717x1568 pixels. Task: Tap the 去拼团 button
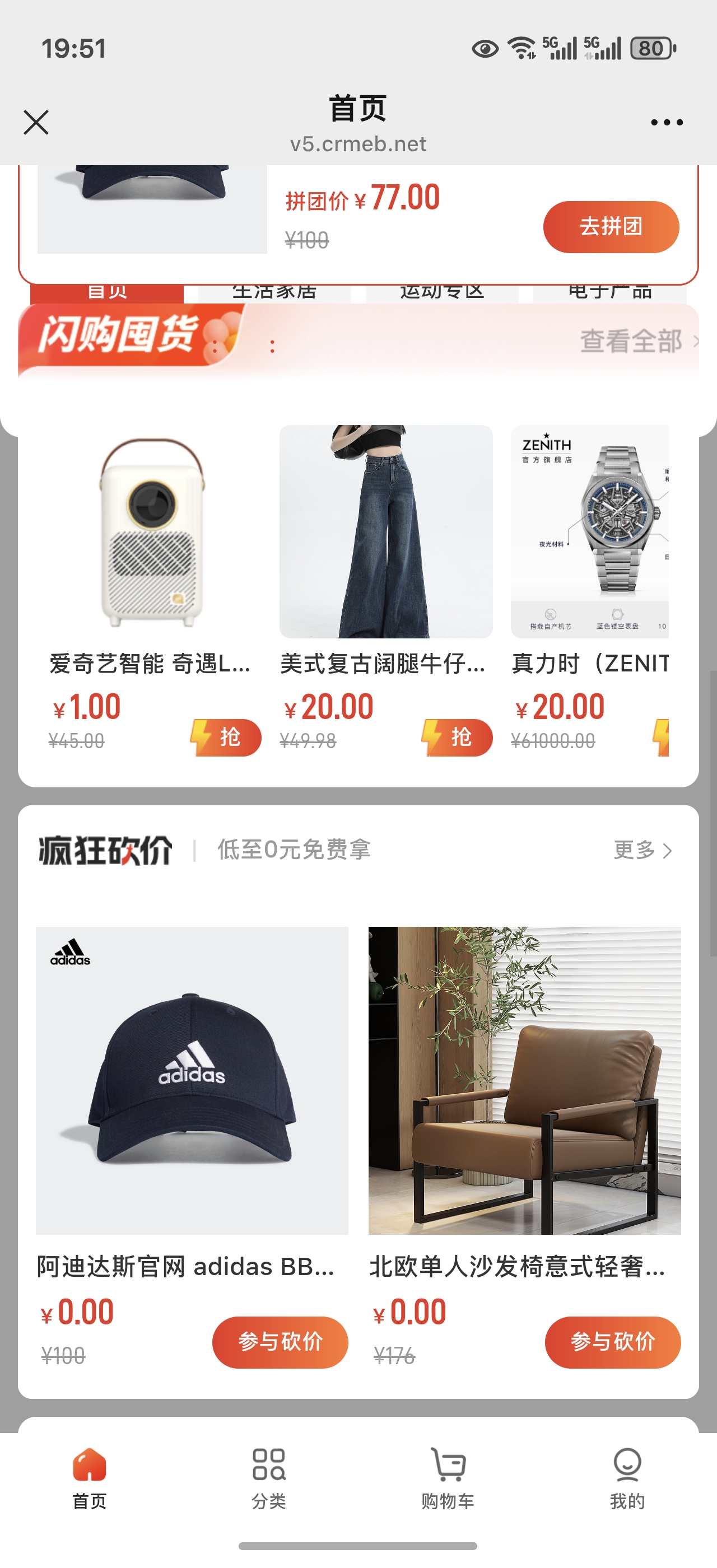(611, 226)
